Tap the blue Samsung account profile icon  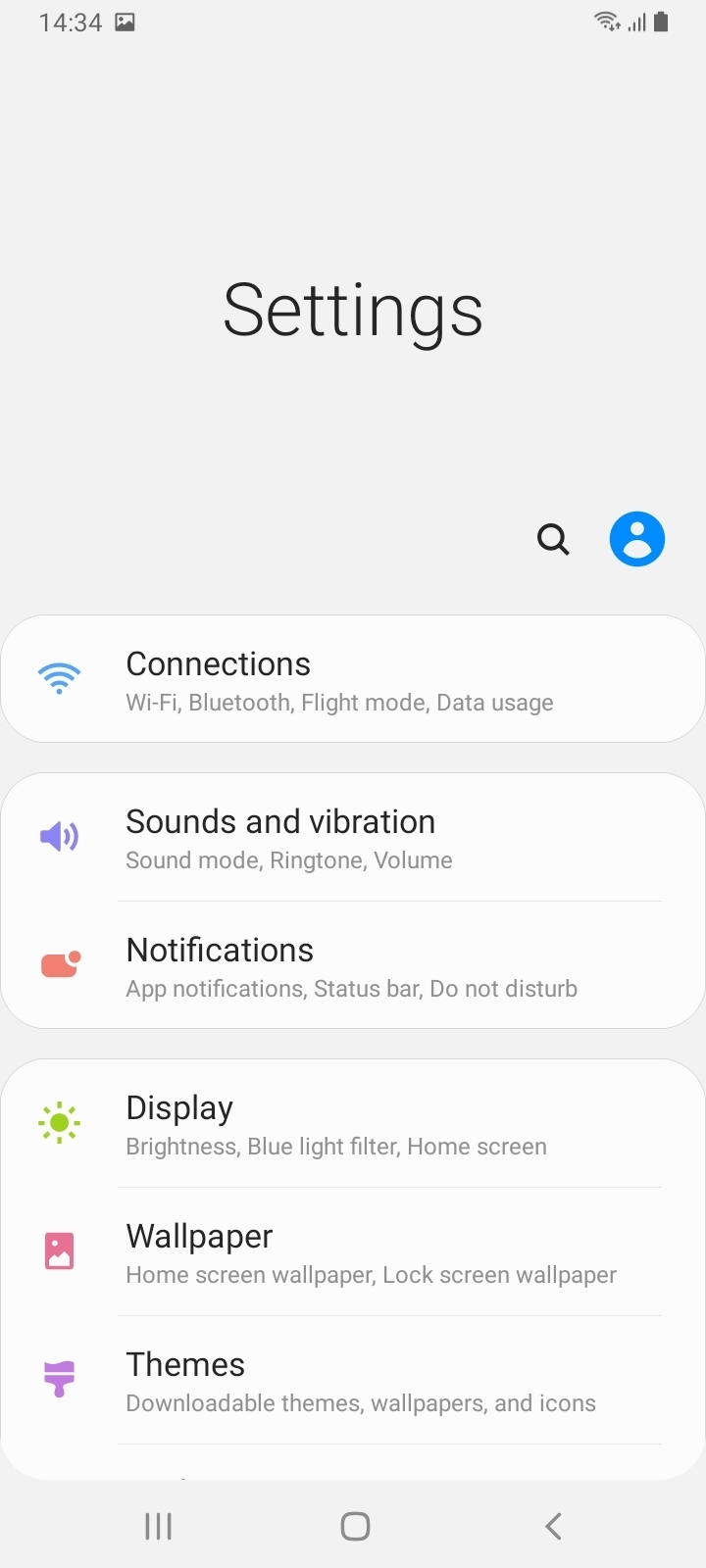pos(637,538)
